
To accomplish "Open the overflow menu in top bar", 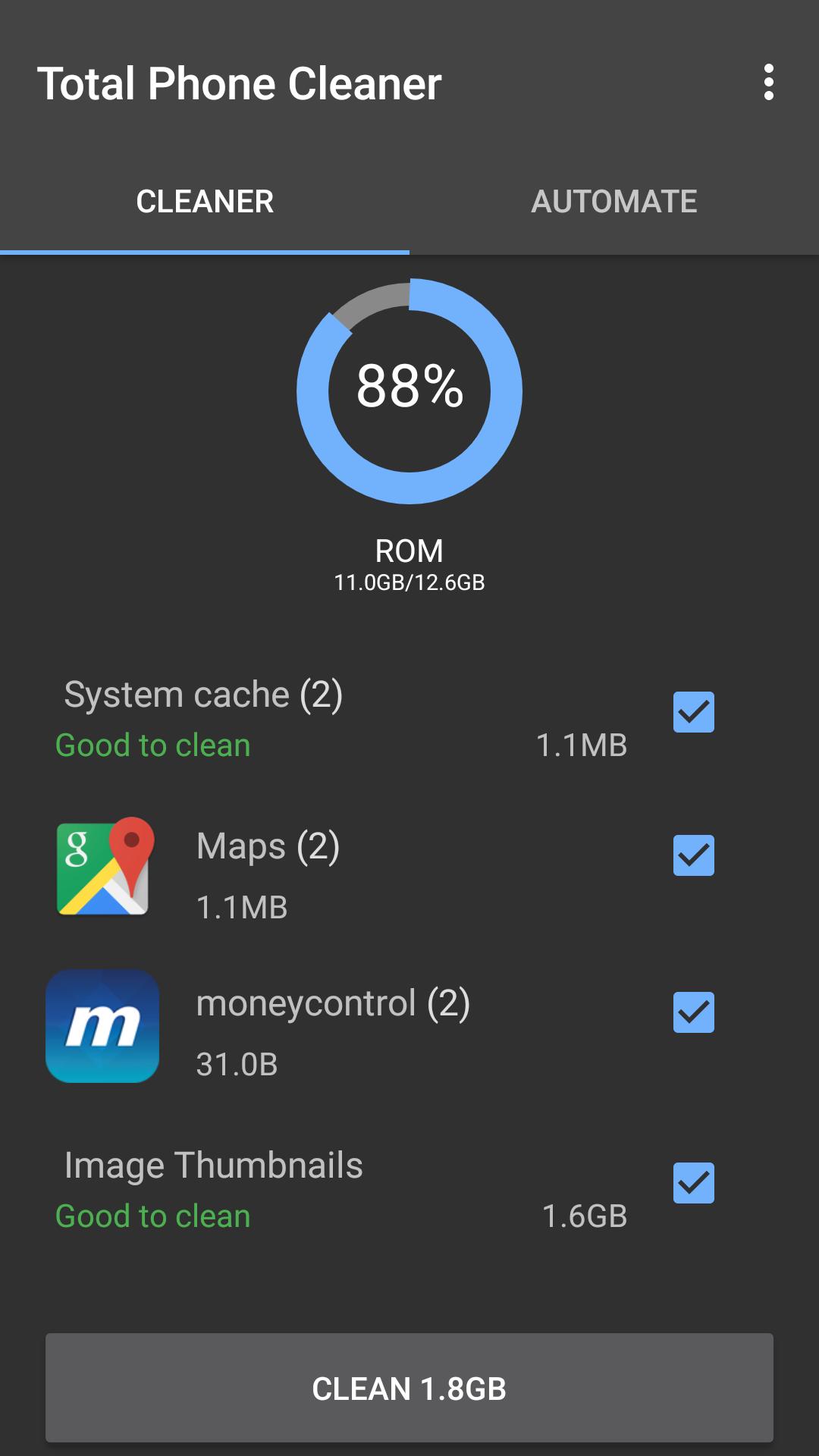I will tap(768, 83).
